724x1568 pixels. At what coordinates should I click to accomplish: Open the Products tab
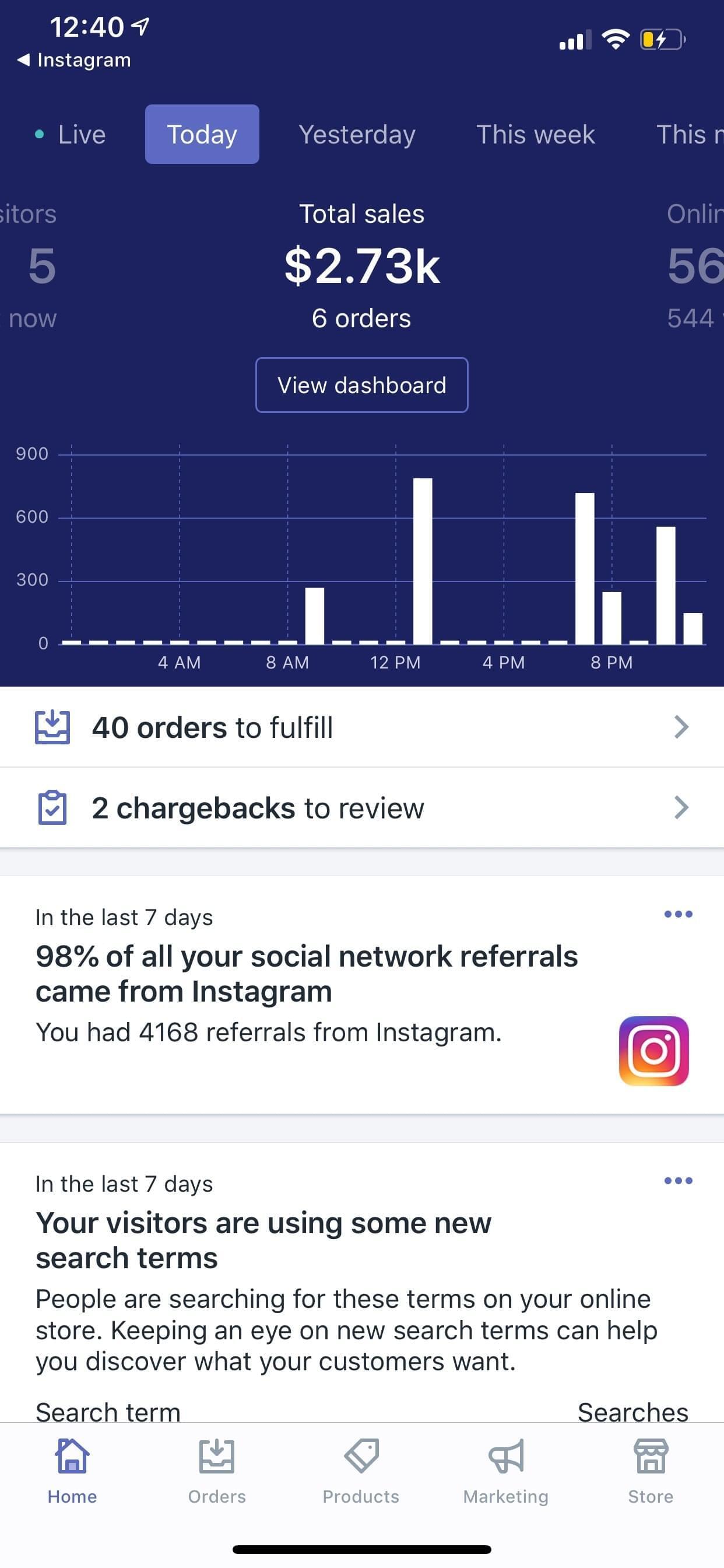(361, 1471)
